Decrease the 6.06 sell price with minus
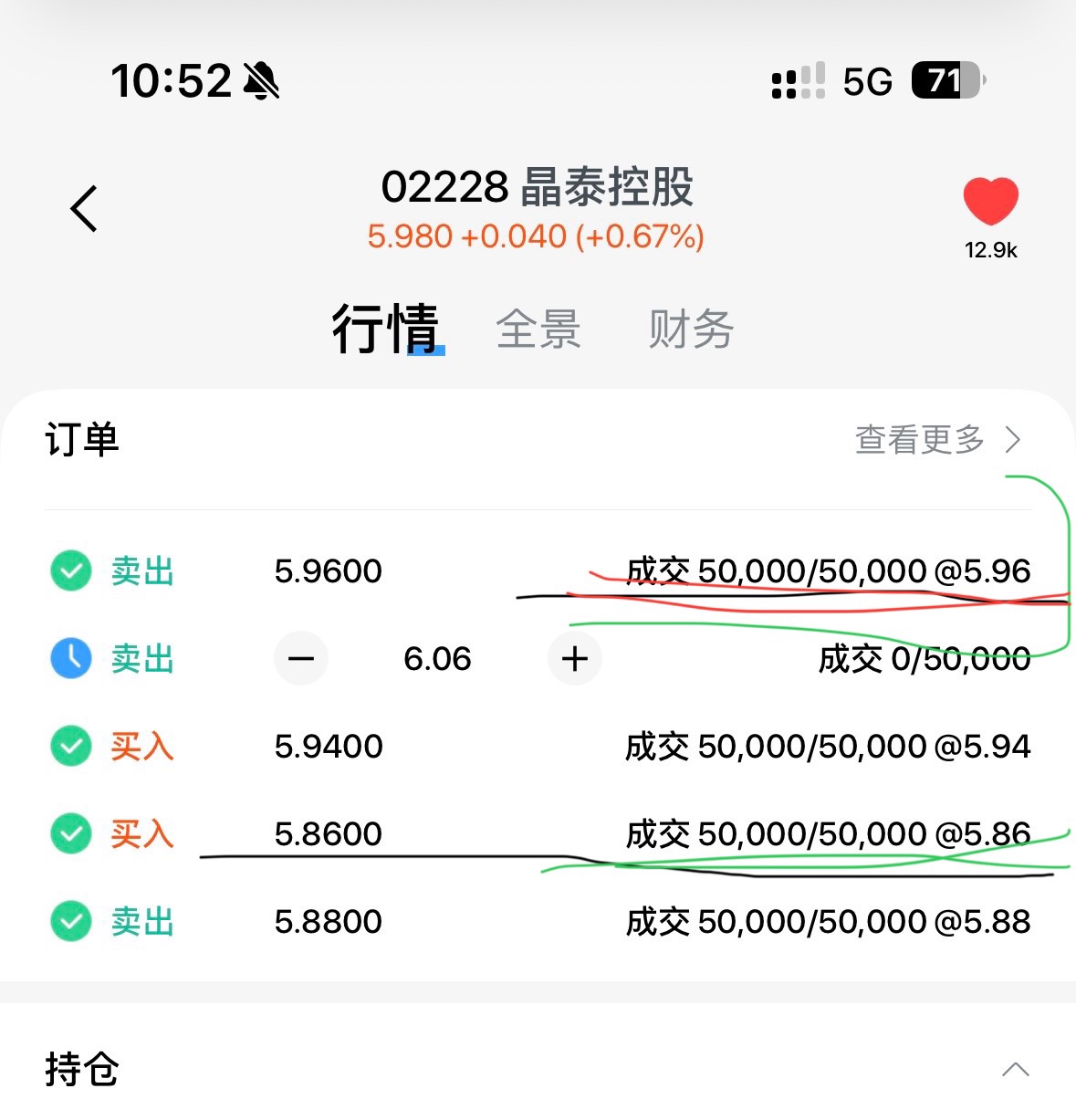This screenshot has width=1076, height=1120. 301,658
